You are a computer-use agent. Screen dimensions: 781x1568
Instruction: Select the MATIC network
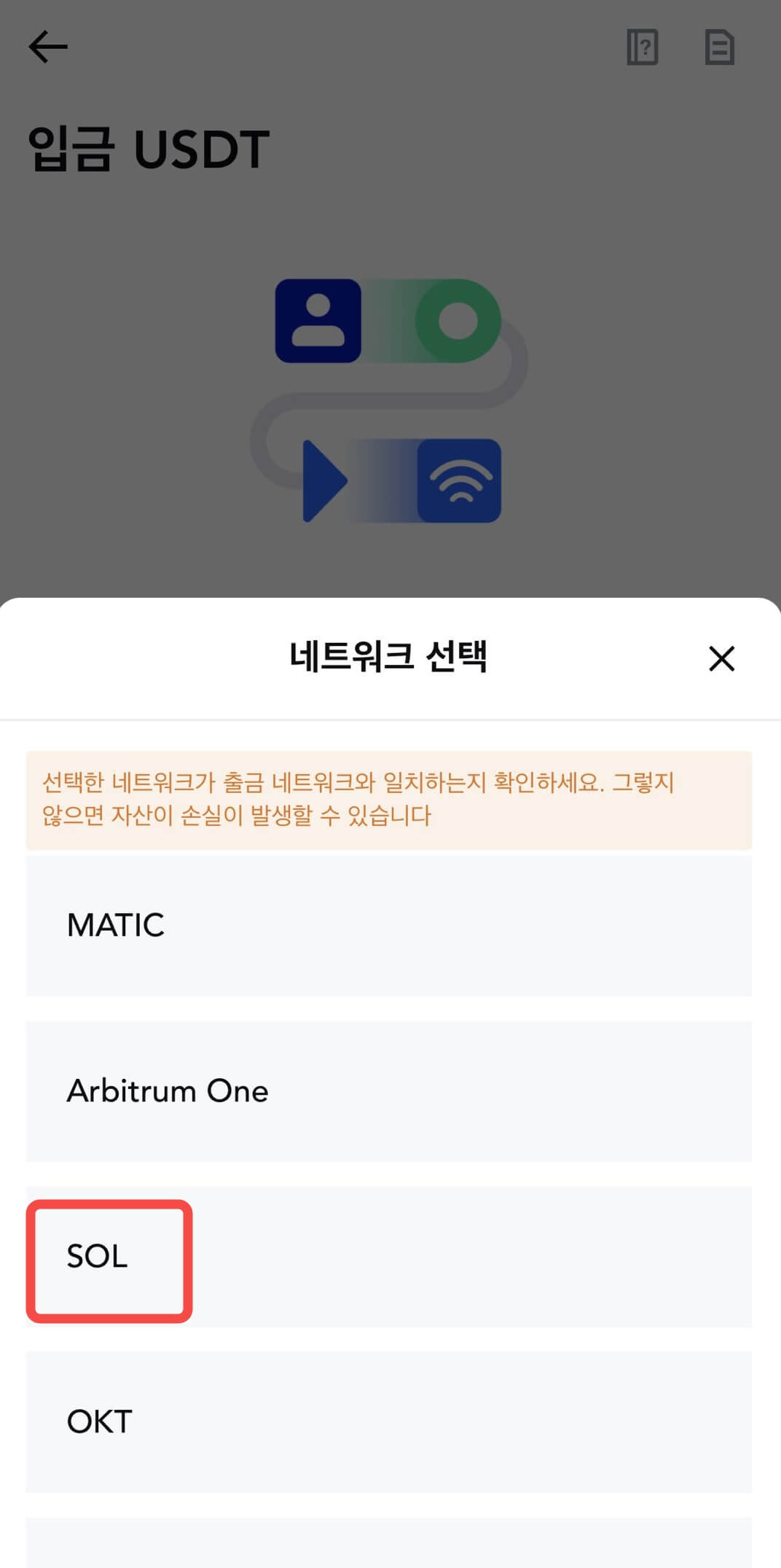click(388, 925)
